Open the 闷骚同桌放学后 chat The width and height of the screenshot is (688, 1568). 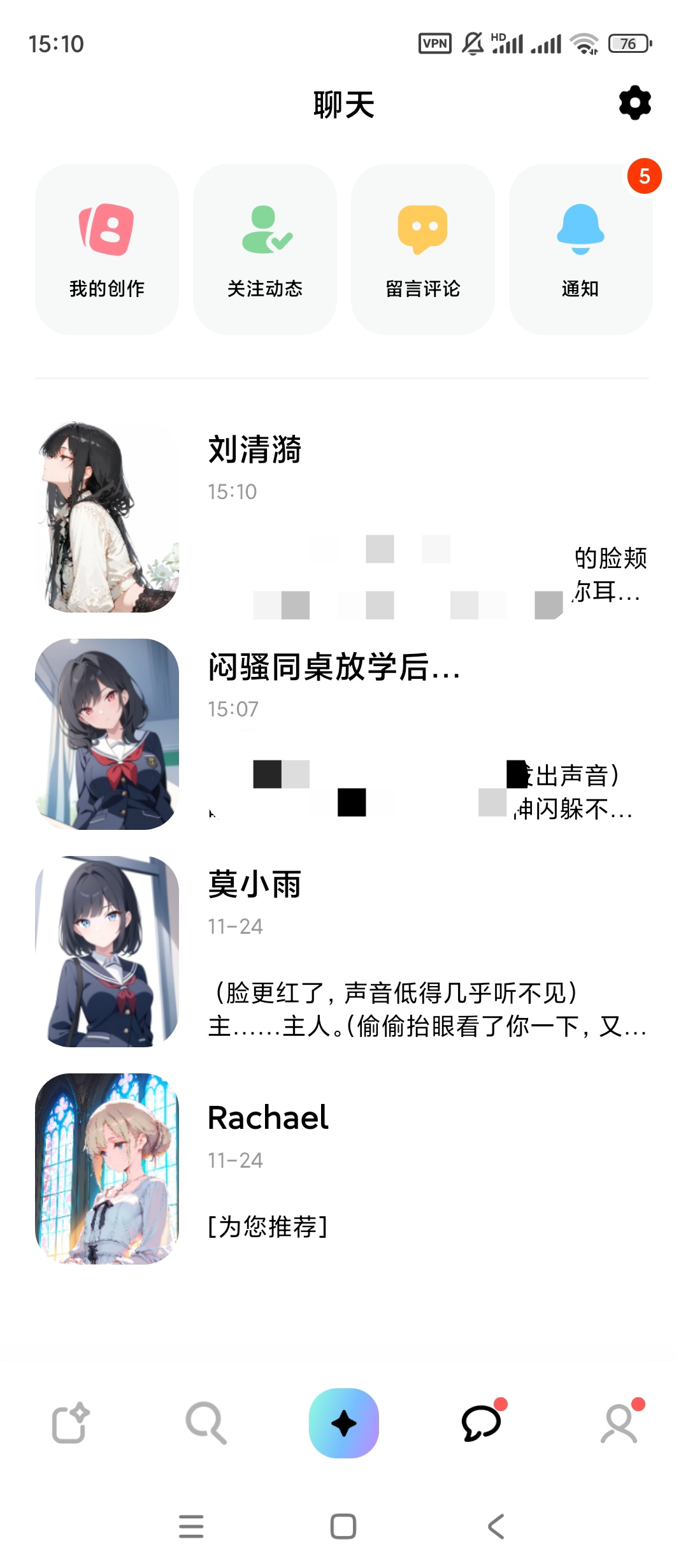(x=344, y=734)
